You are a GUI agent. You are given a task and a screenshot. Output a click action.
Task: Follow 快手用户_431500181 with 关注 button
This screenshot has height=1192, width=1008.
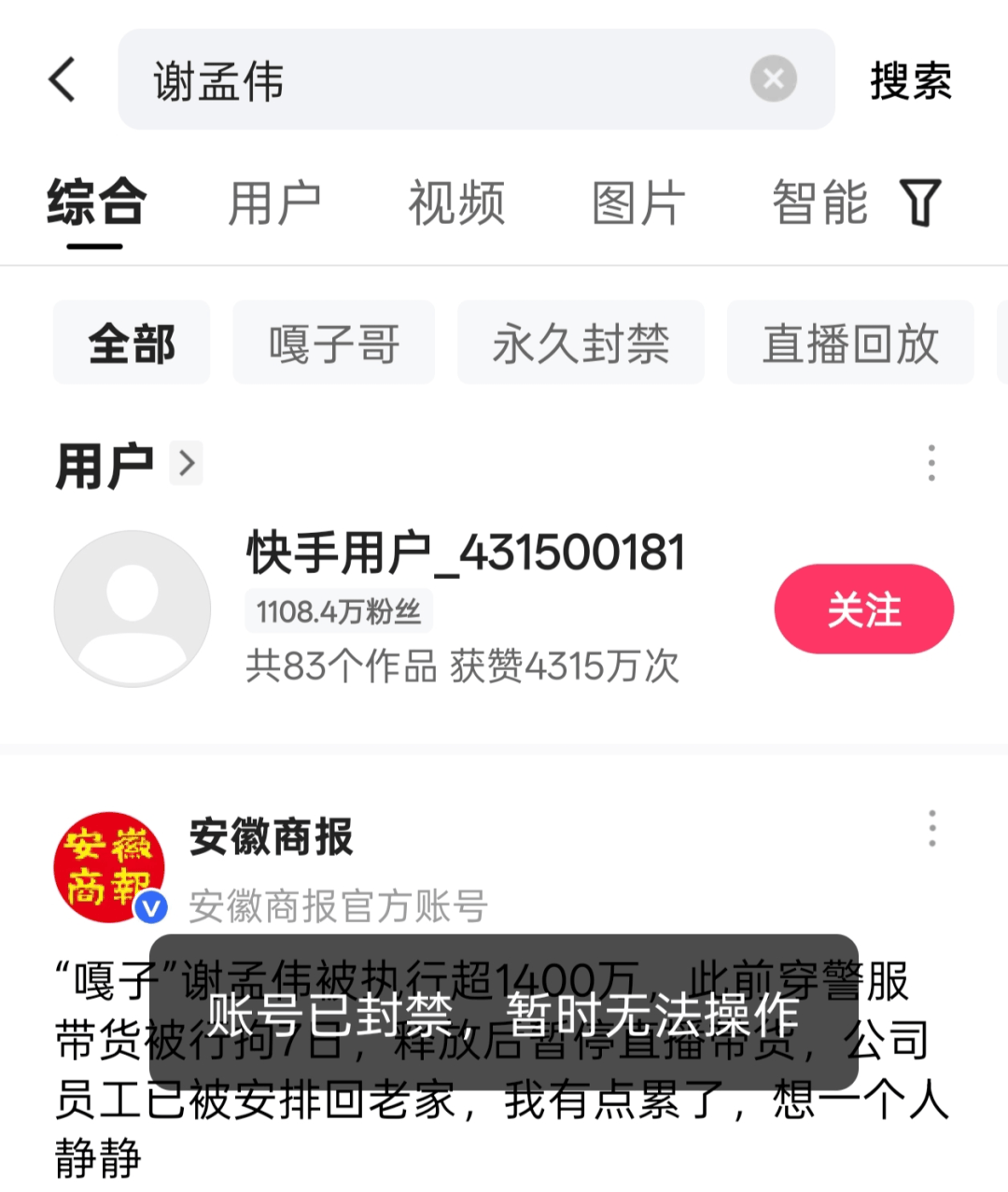(x=863, y=609)
